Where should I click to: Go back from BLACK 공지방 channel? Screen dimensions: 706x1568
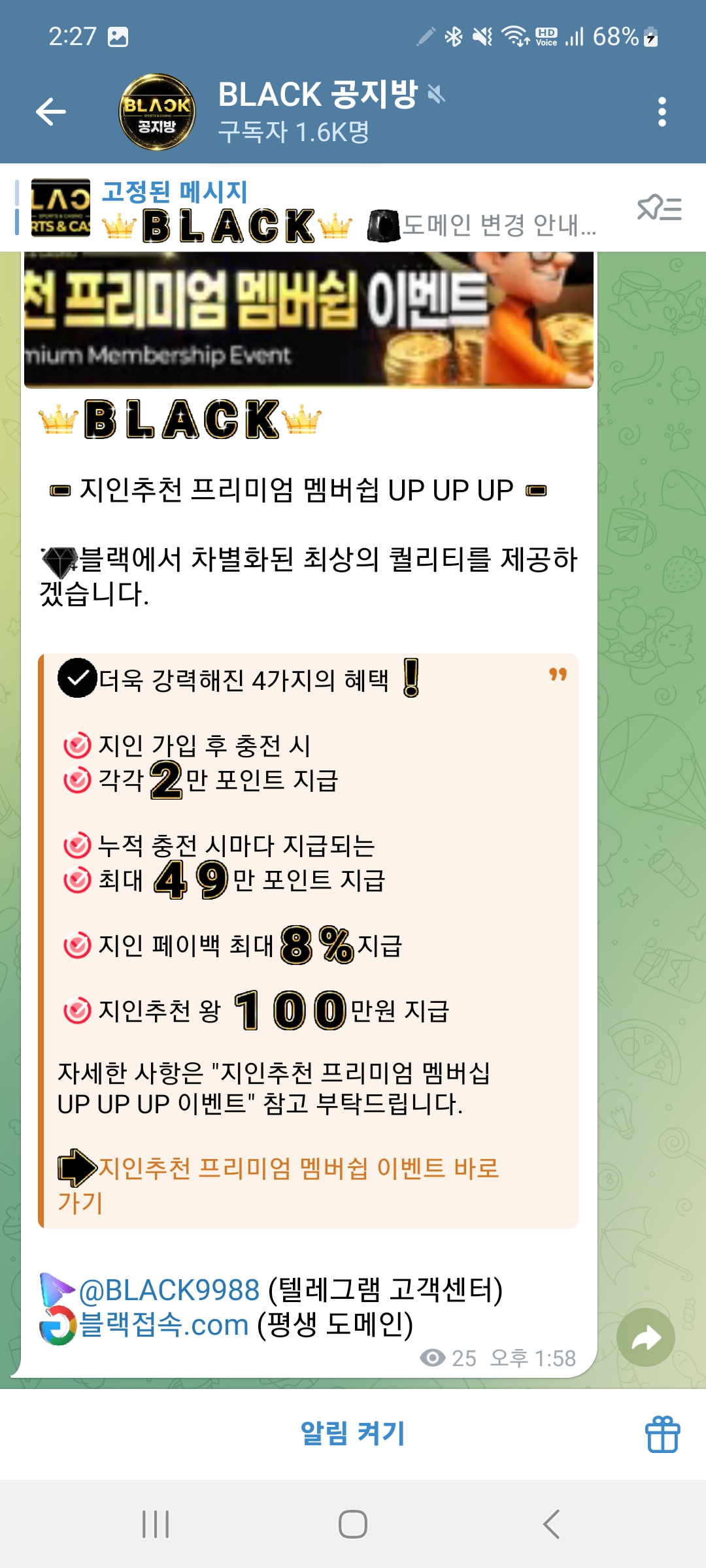[x=51, y=112]
